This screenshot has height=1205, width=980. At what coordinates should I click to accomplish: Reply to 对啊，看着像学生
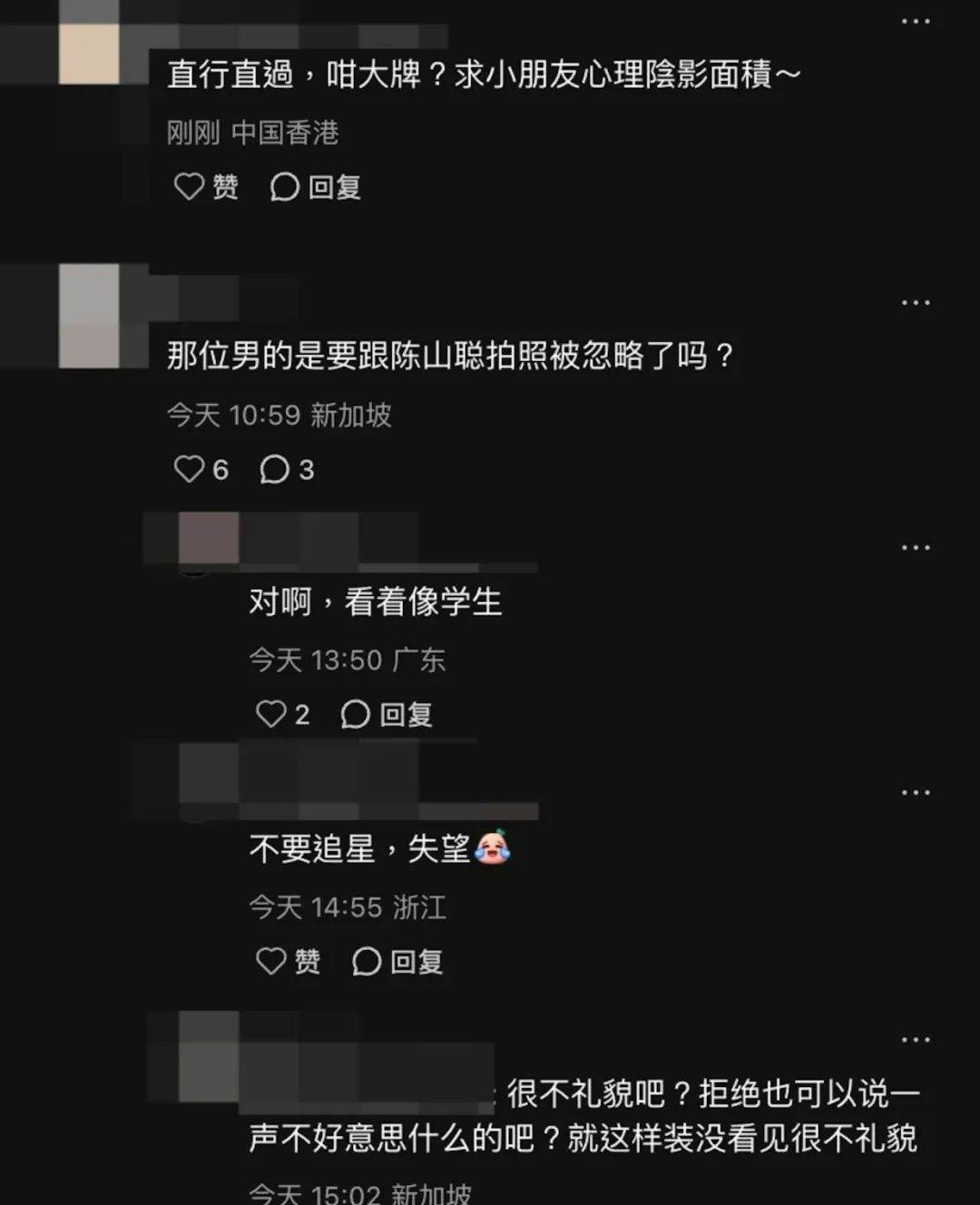coord(387,714)
